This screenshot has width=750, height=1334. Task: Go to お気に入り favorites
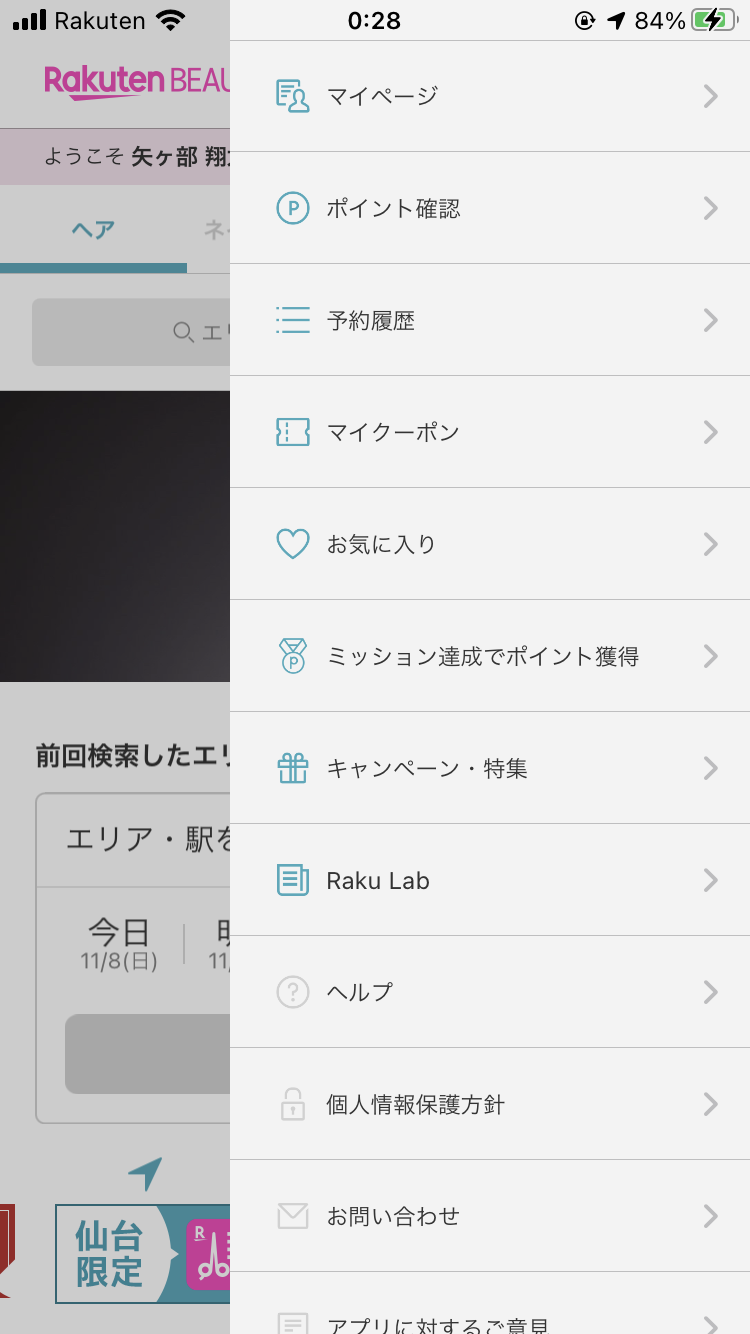coord(490,544)
